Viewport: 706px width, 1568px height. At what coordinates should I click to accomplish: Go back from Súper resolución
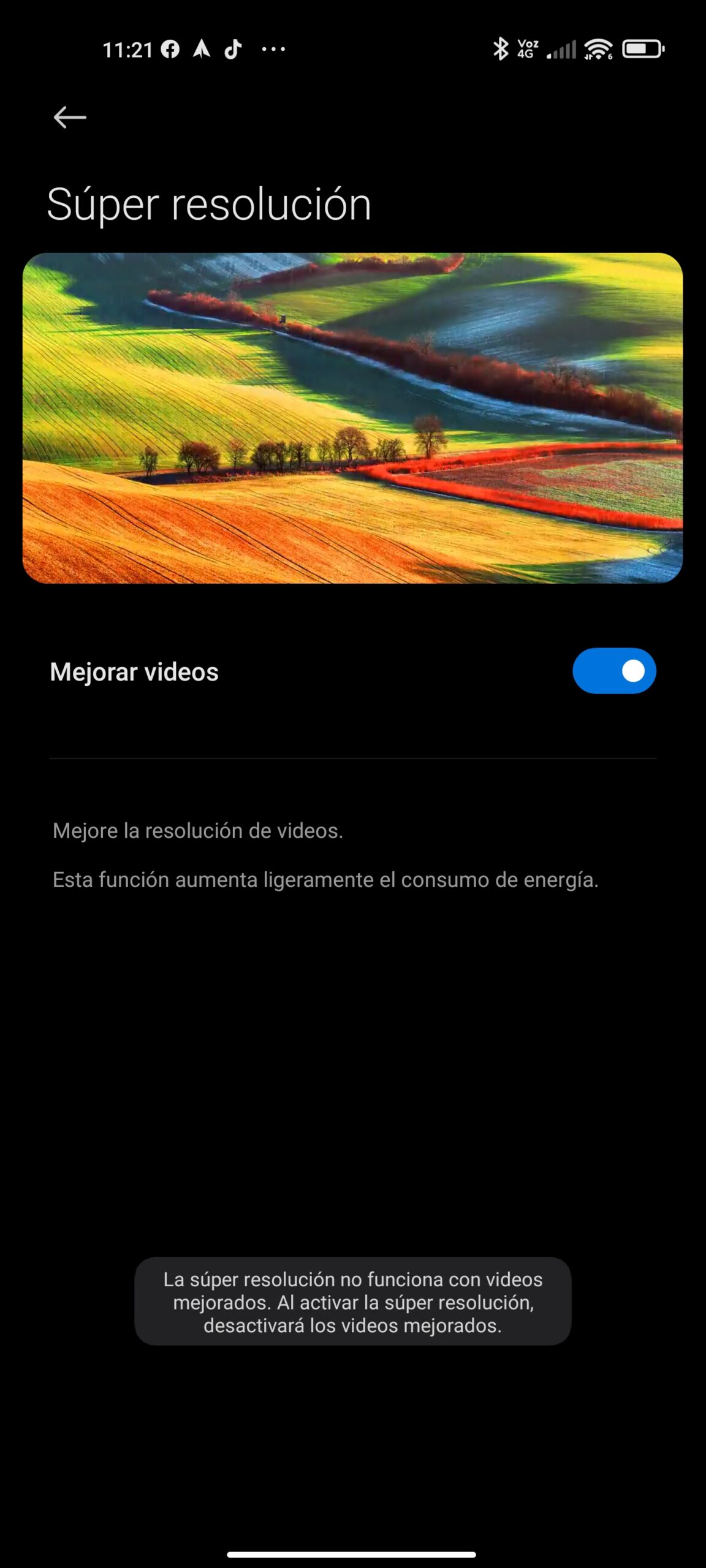70,117
